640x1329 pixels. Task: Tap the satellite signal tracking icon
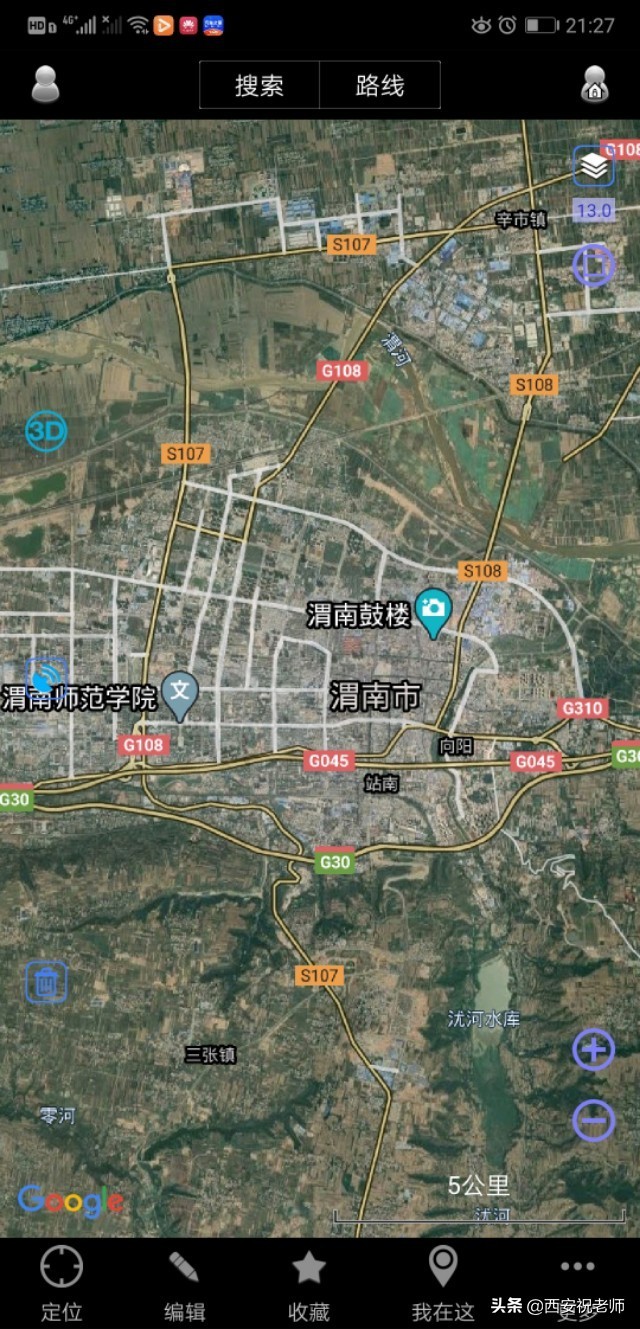coord(46,677)
